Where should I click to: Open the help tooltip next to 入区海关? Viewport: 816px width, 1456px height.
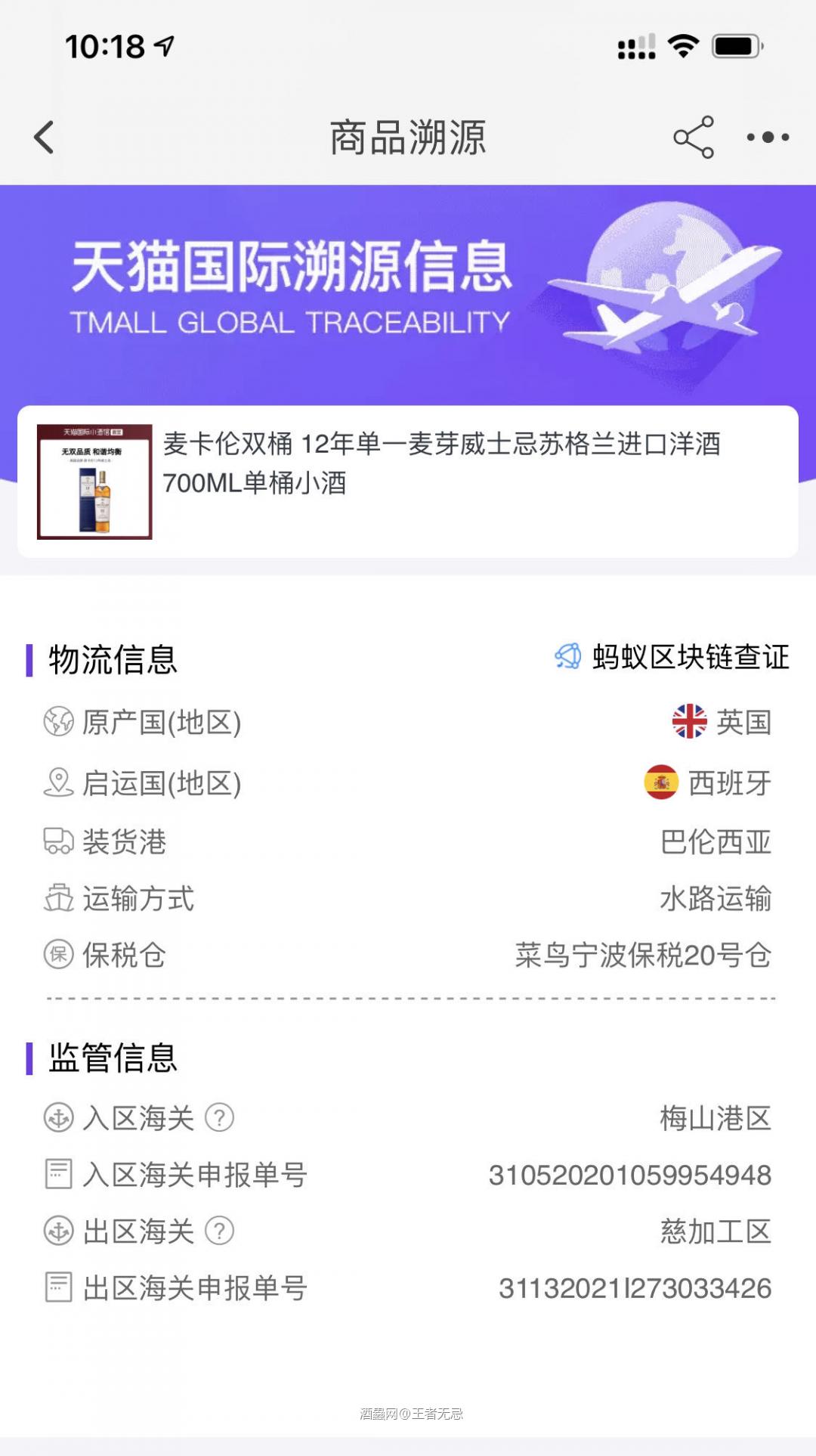click(x=219, y=1120)
